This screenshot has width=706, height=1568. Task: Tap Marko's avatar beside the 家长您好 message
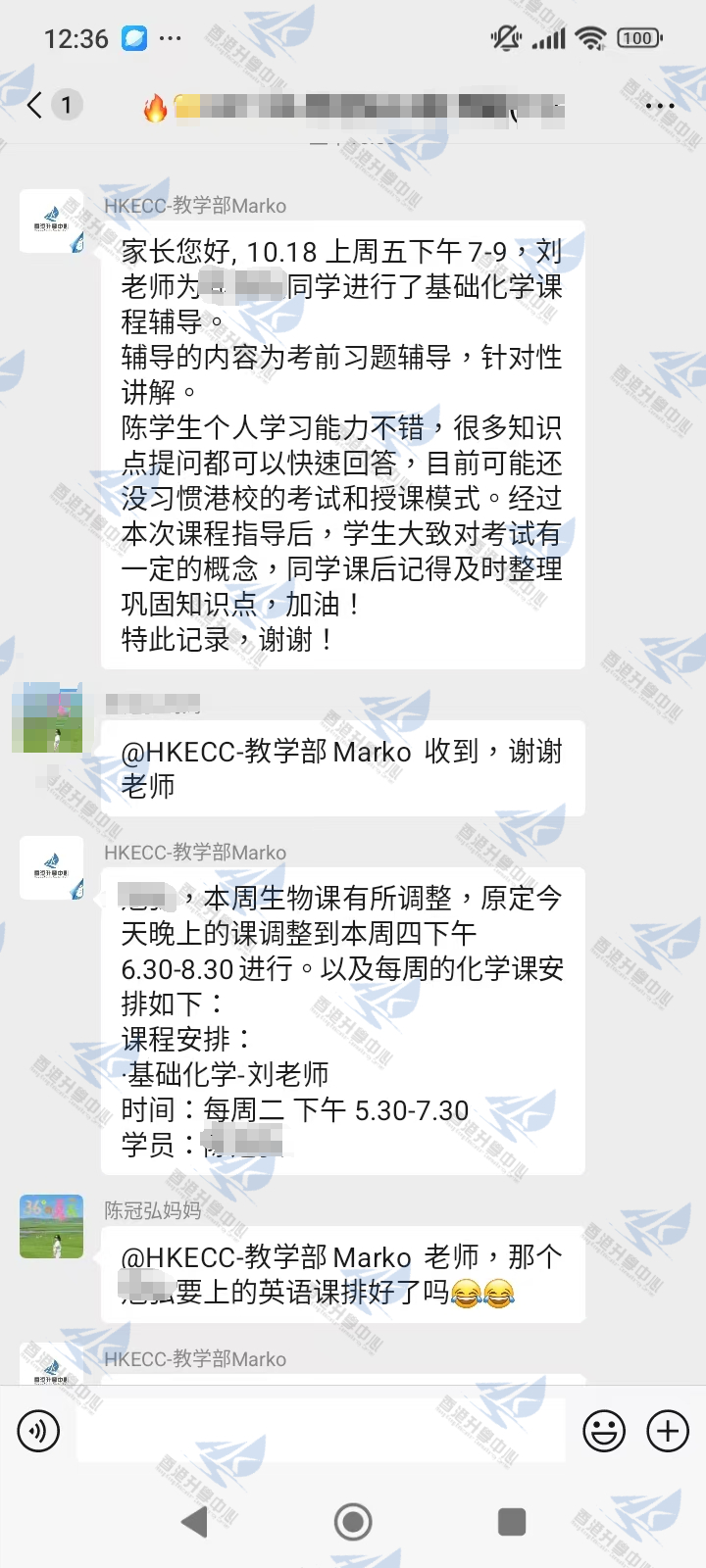[51, 221]
